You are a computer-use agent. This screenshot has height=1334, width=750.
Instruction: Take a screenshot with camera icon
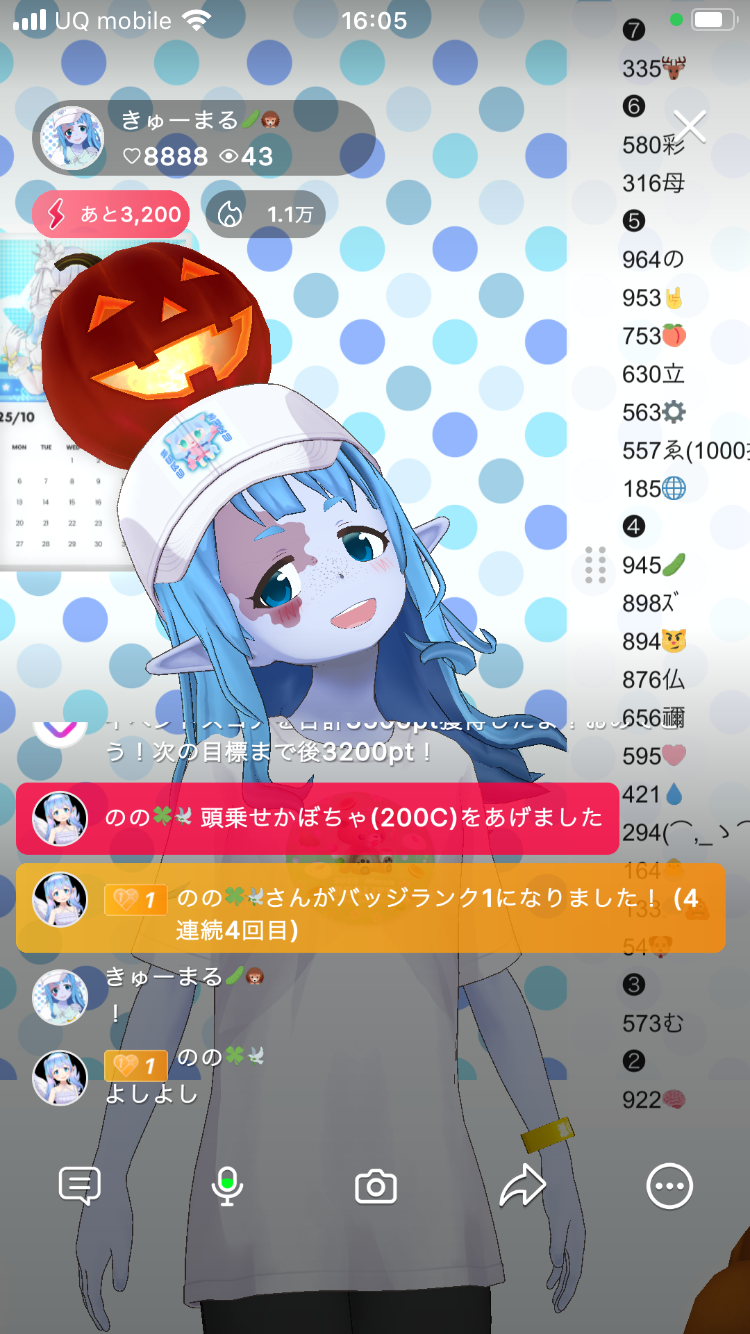[376, 1187]
